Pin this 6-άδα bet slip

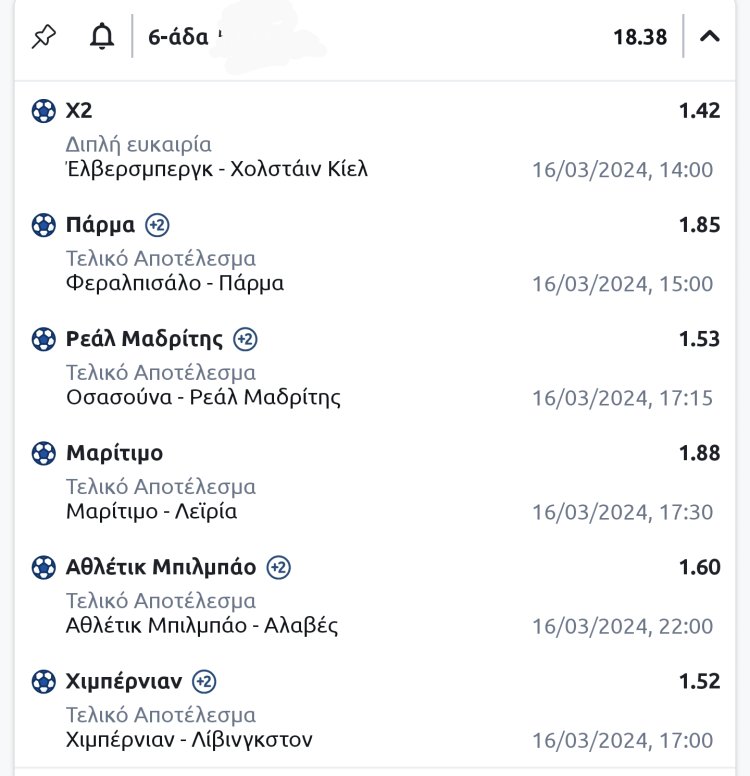pyautogui.click(x=44, y=37)
